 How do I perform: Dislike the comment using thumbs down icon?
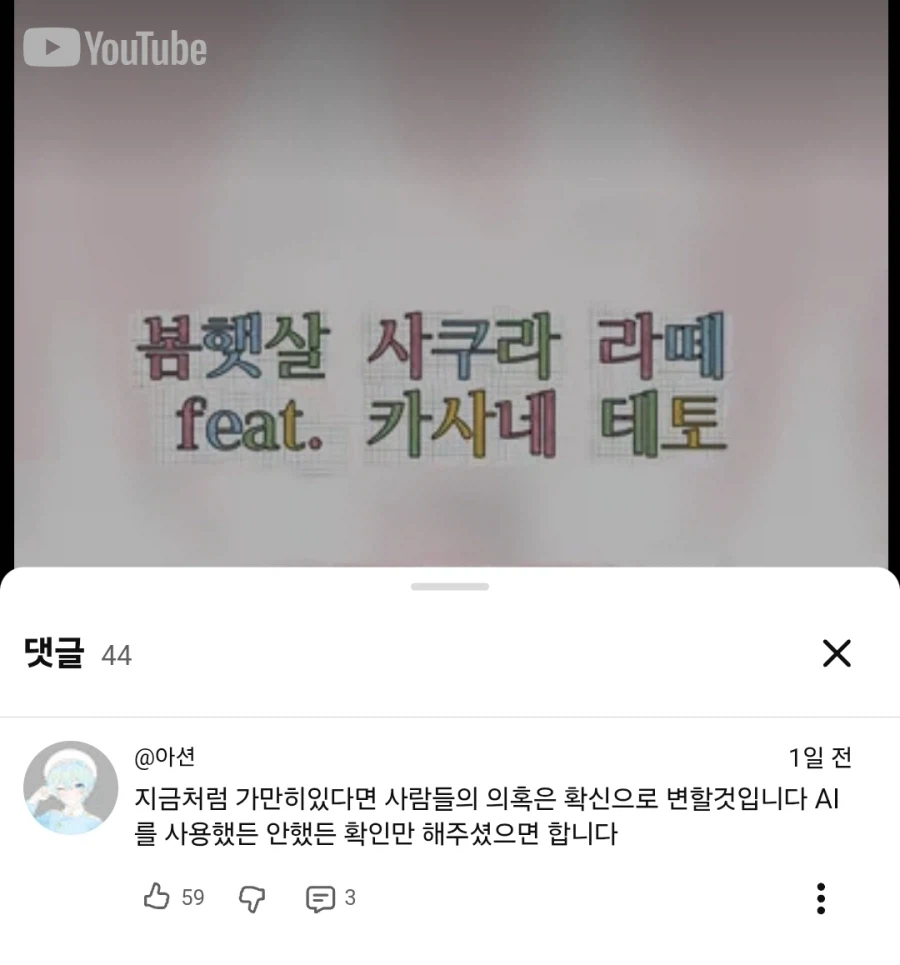click(x=253, y=899)
